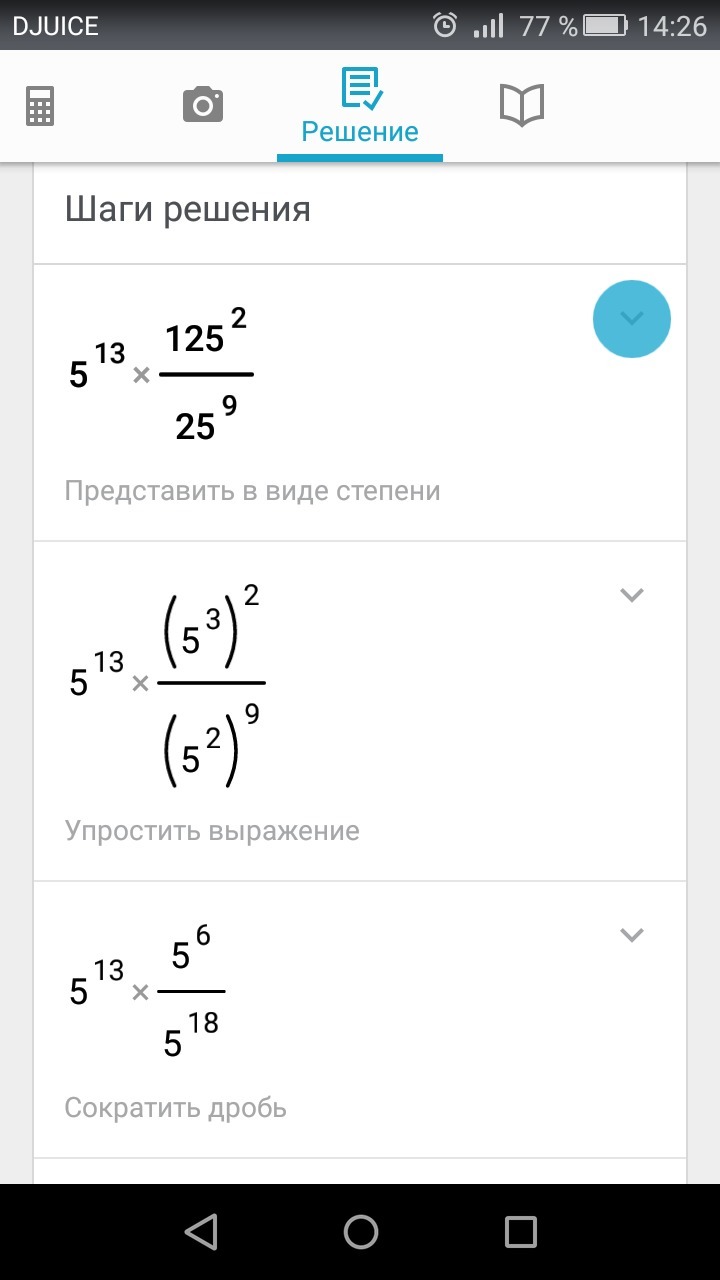Expand the Упростить выражение step

coord(631,595)
